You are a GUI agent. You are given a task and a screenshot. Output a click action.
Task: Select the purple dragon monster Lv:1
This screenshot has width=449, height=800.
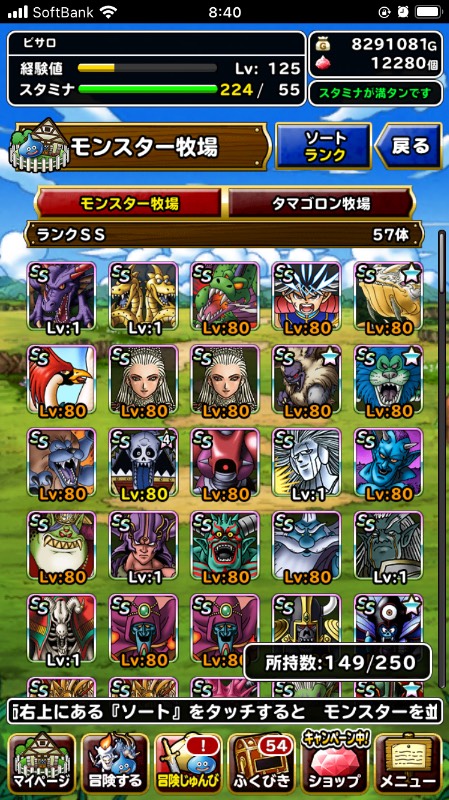coord(62,297)
